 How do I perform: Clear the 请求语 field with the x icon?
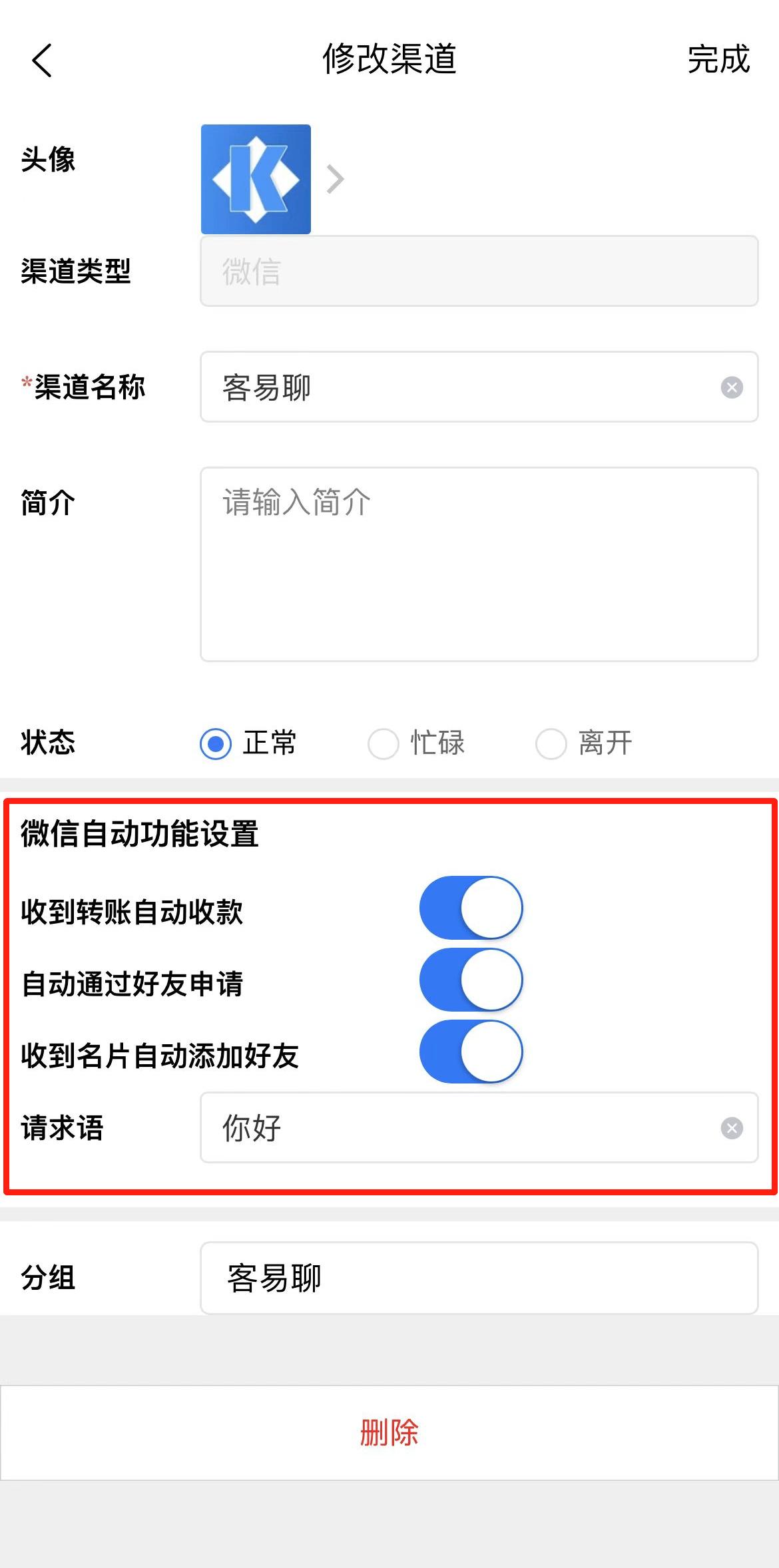[x=730, y=1127]
